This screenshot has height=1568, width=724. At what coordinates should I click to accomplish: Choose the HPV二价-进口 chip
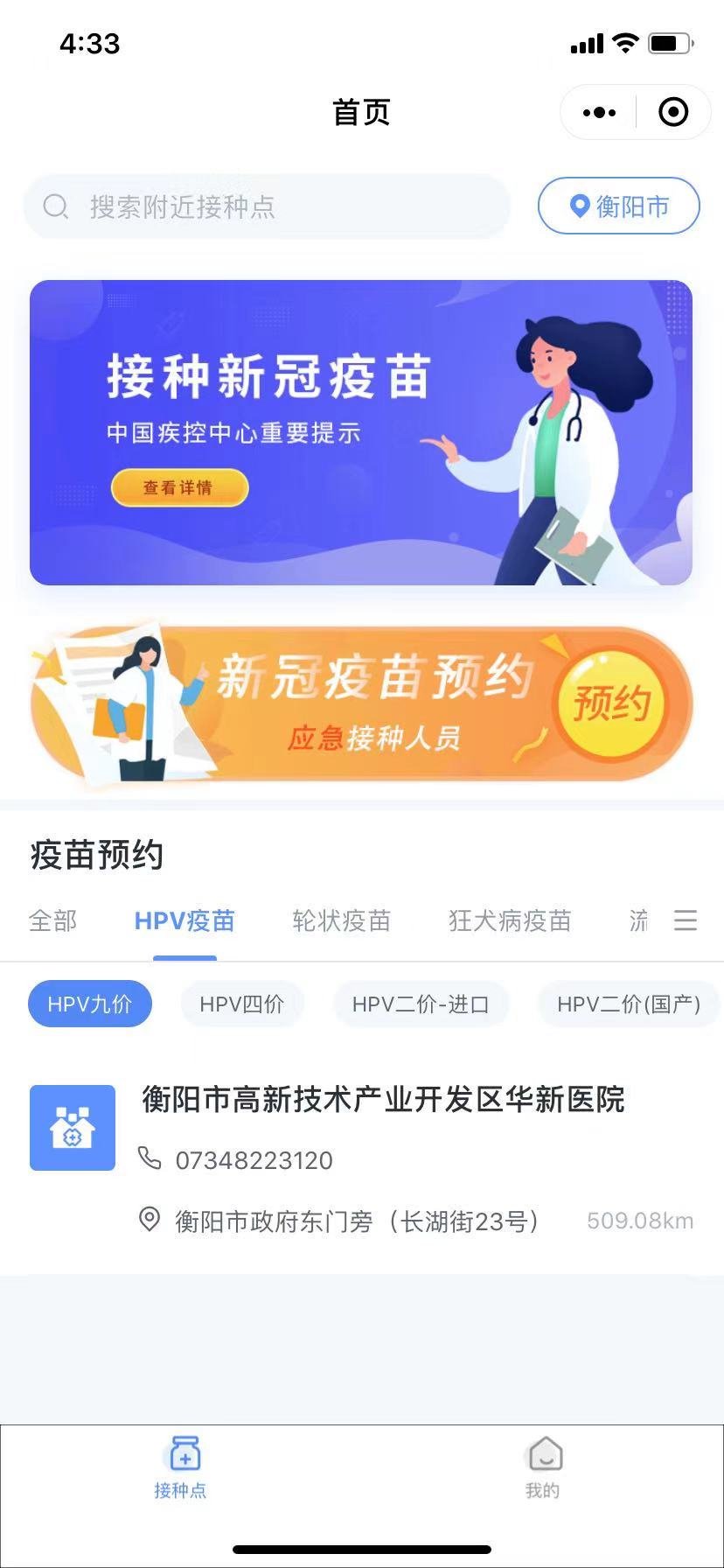421,1004
